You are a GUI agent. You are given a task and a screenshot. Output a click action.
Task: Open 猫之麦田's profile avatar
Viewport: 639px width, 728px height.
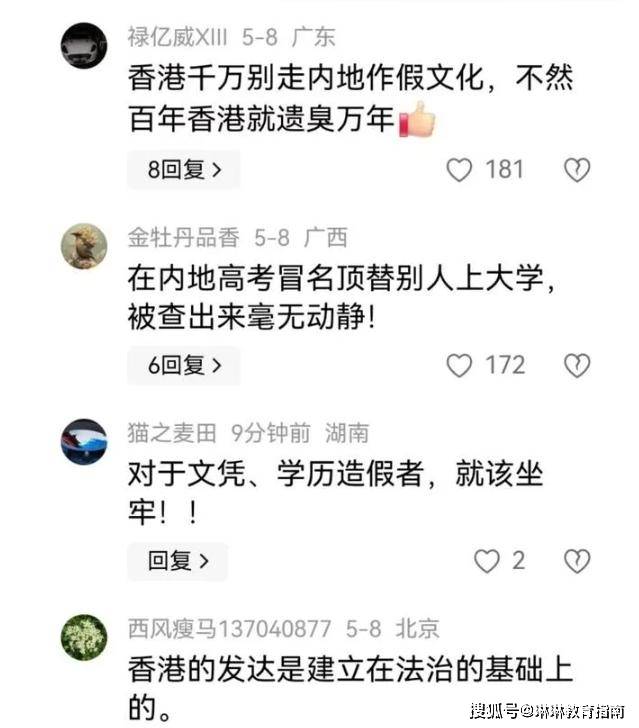click(84, 441)
